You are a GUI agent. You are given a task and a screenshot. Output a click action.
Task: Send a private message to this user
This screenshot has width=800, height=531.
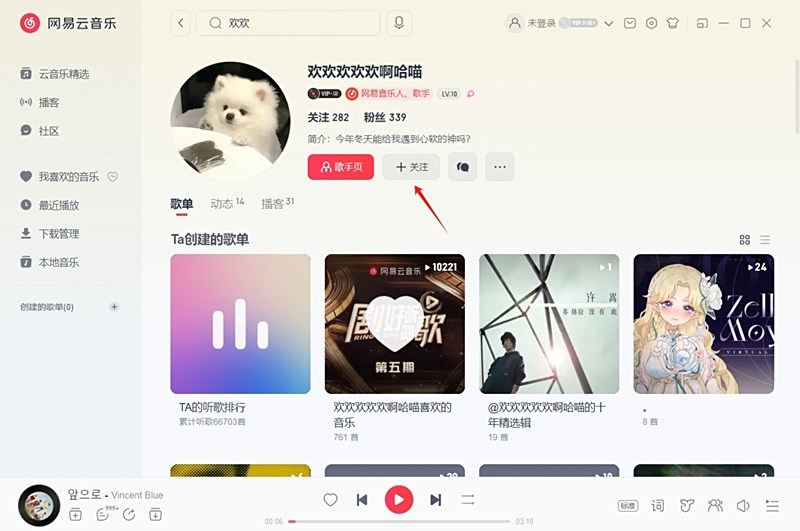click(x=463, y=168)
